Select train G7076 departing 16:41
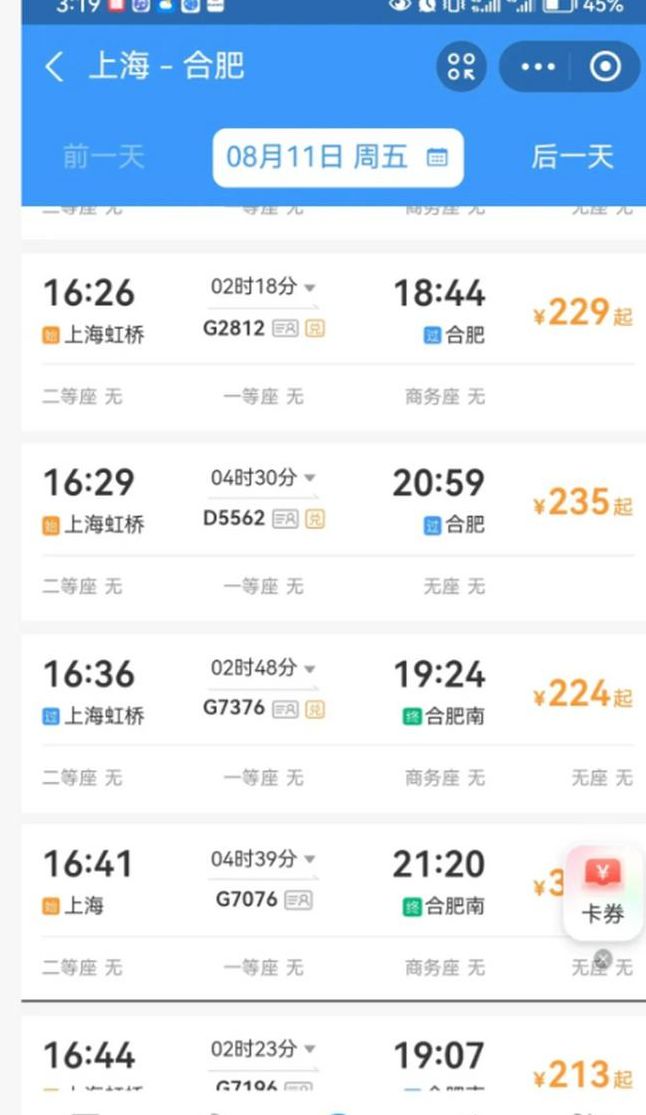 334,912
